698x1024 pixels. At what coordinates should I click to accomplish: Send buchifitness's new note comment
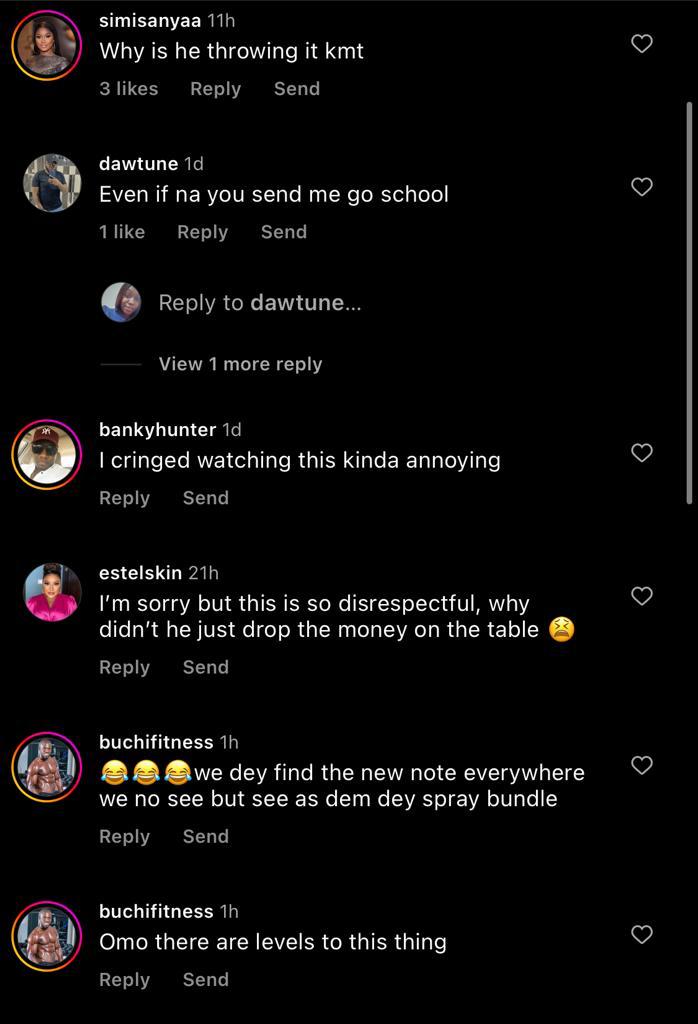(x=205, y=836)
